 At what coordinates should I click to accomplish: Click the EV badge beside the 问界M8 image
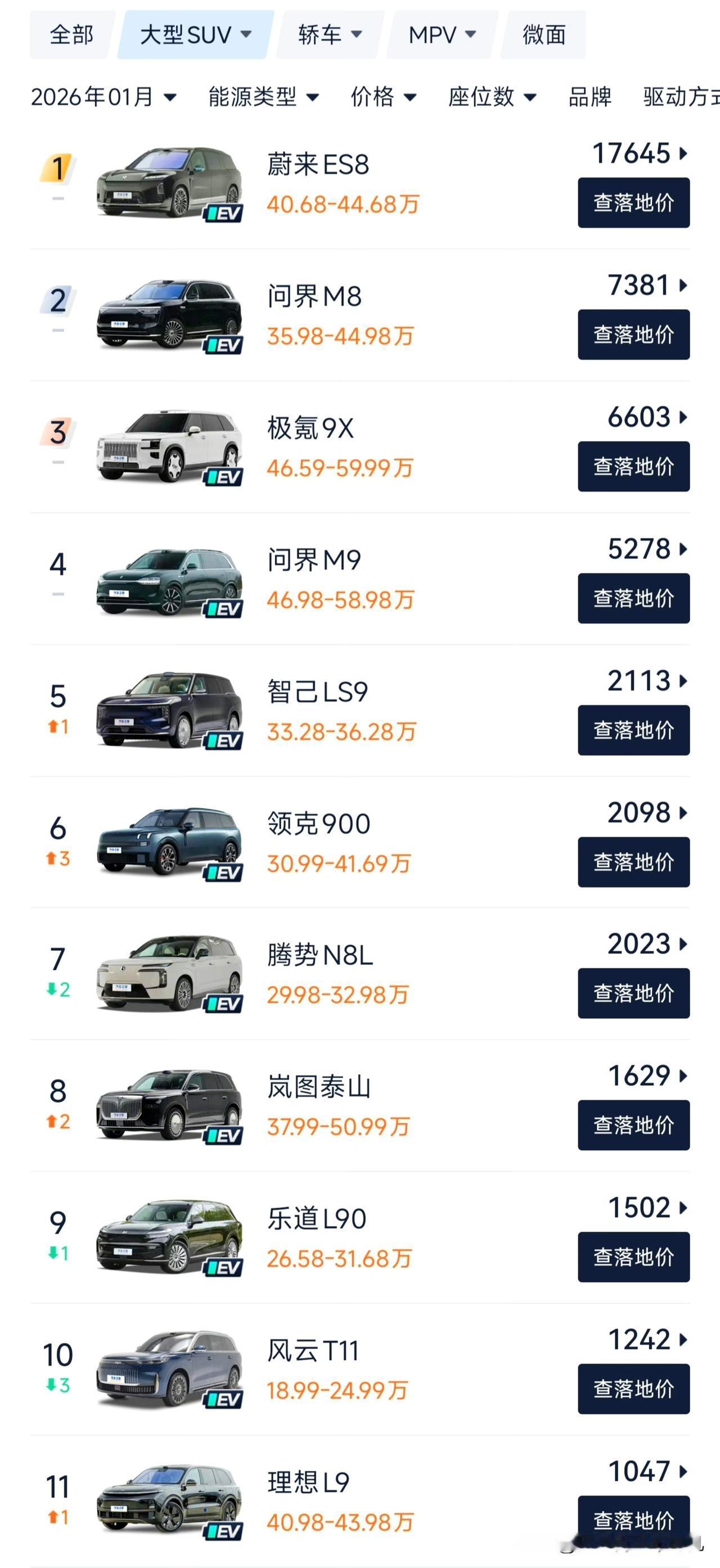[224, 345]
